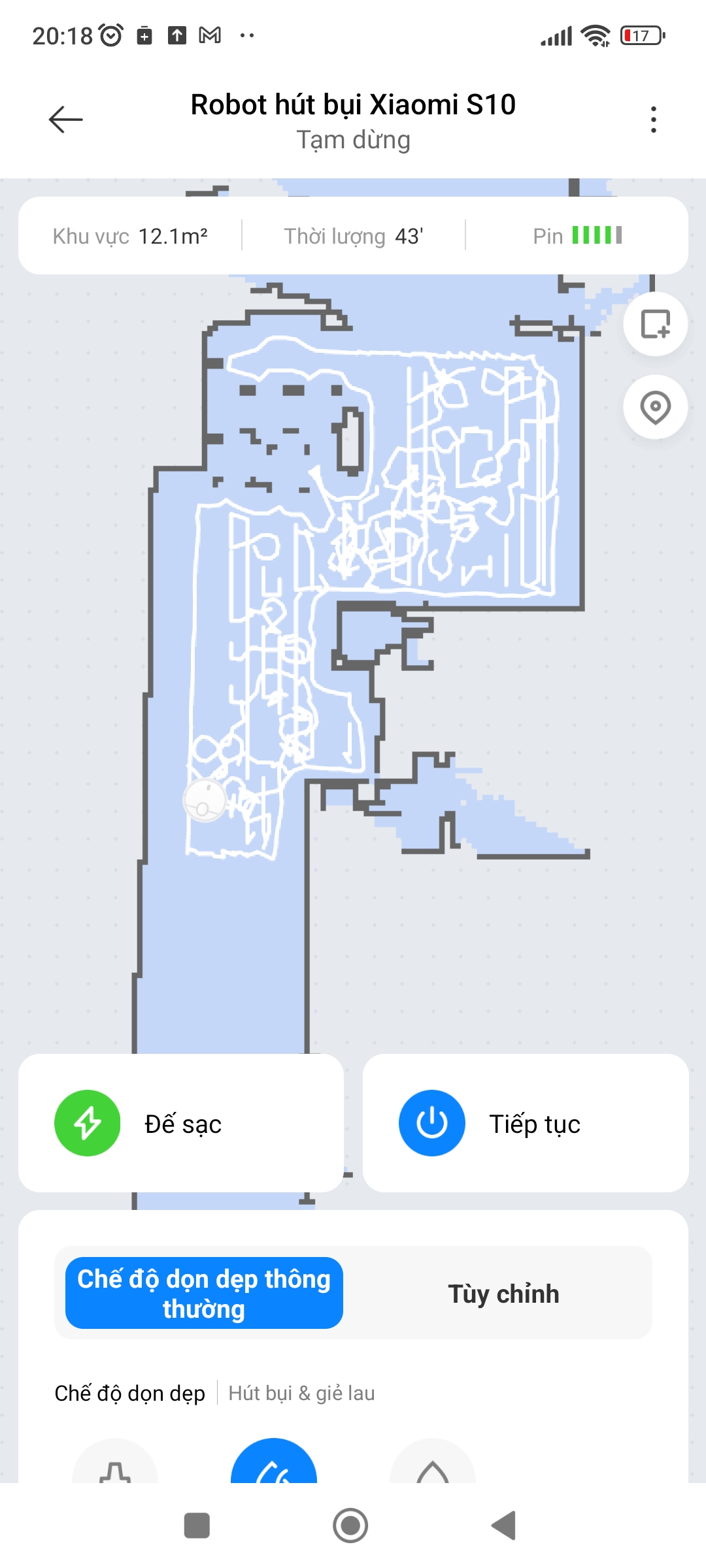Send the robot to Đế sạc
Screen dimensions: 706x1568
point(180,1123)
